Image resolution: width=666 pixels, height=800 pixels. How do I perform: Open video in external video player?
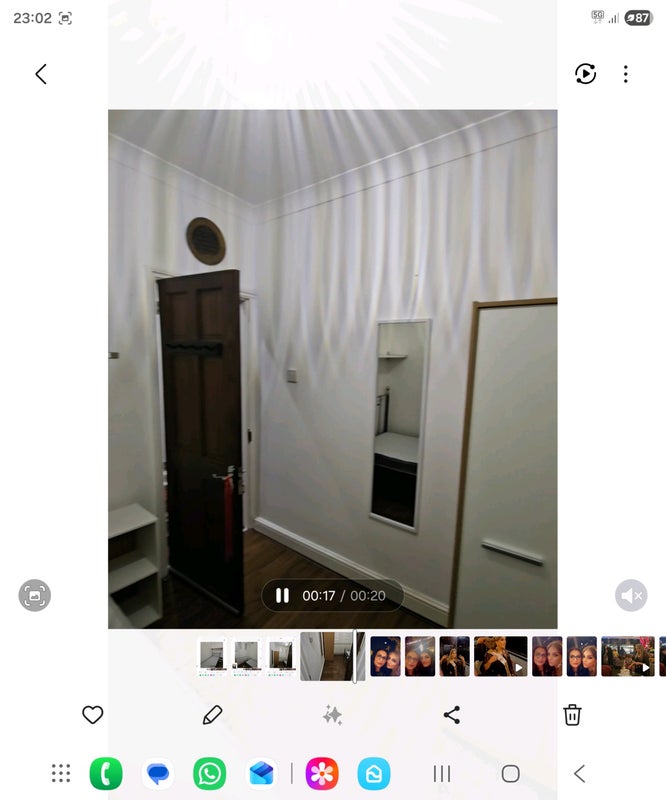tap(585, 74)
